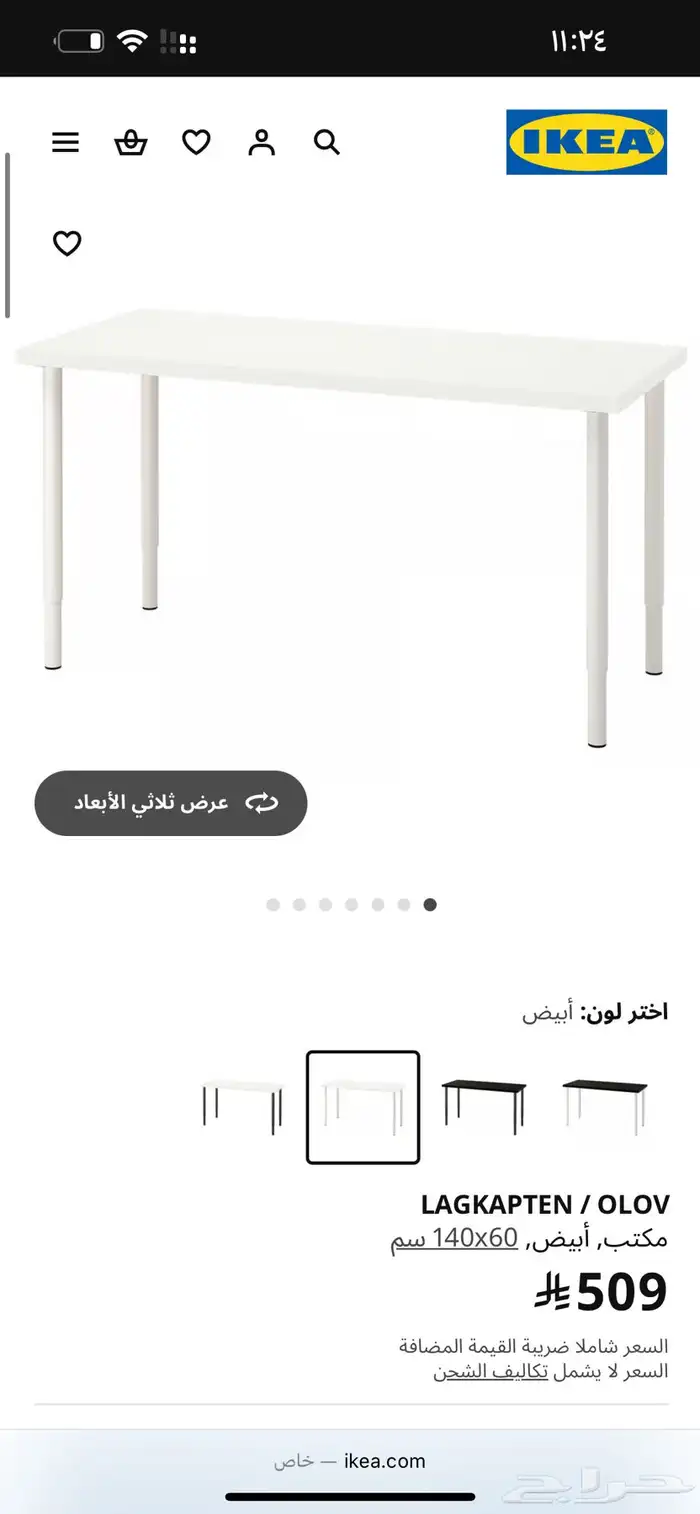Select the white top with black legs variant
Viewport: 700px width, 1514px height.
pyautogui.click(x=243, y=1107)
